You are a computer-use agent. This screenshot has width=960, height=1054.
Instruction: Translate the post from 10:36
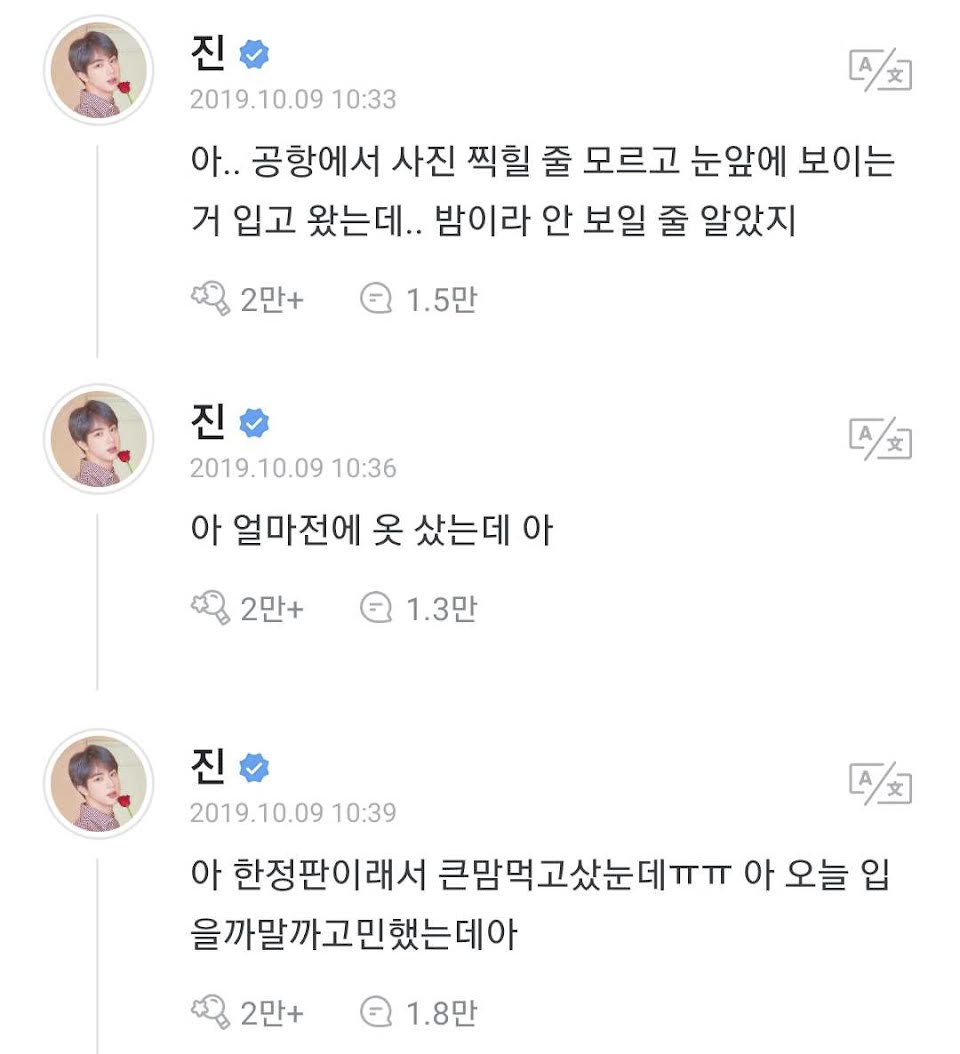tap(880, 439)
